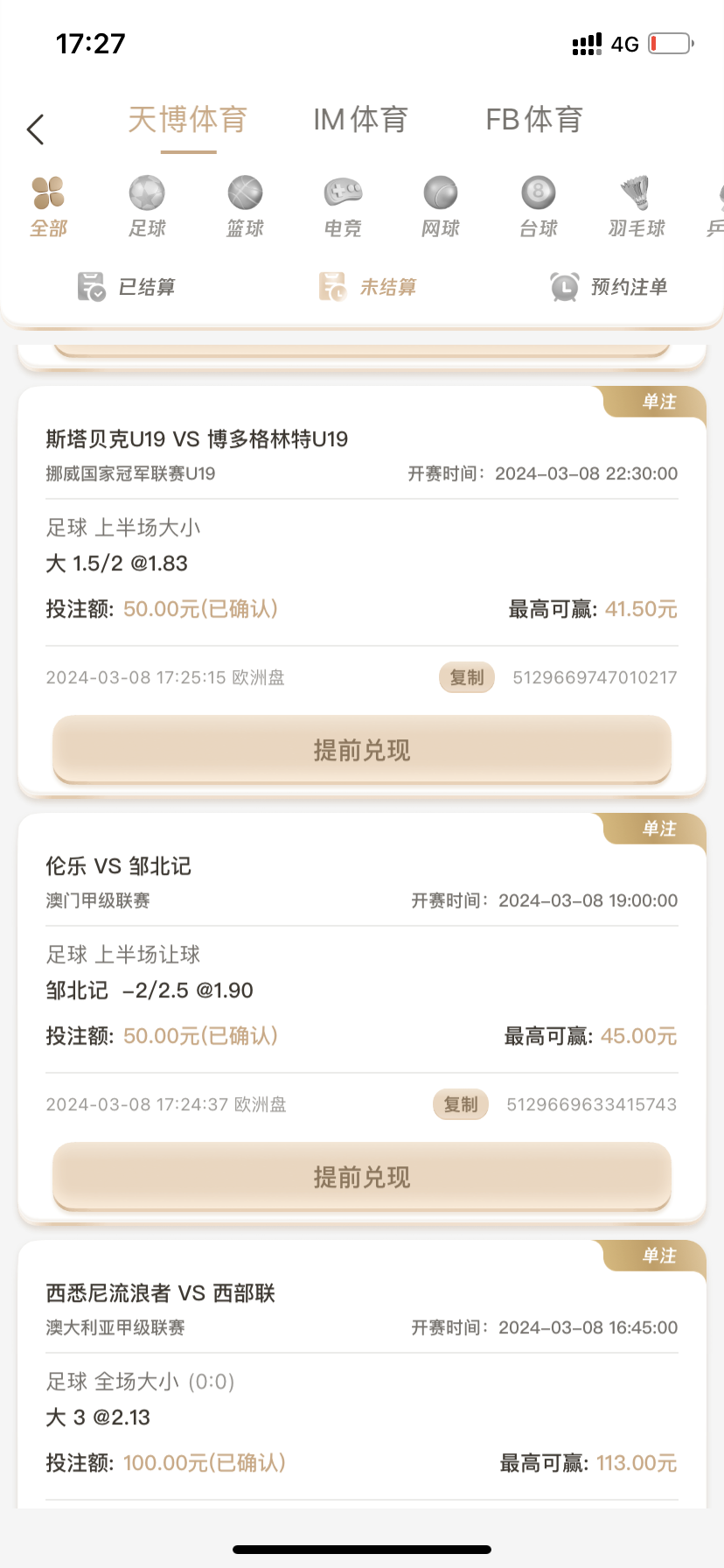Switch to the IM体育 tab

point(360,120)
